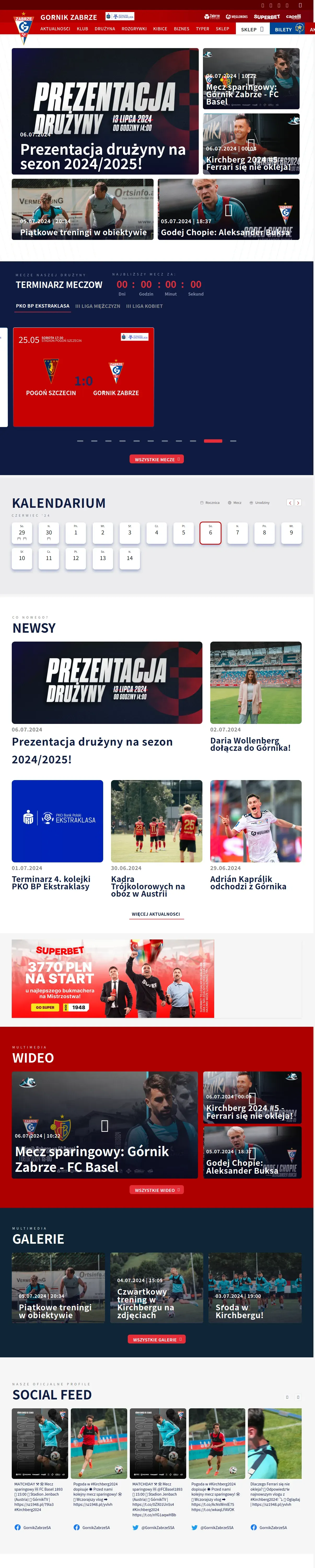Open the Pogoń Szczecin vs Górnik Zabrze match card
Viewport: 315px width, 1568px height.
(x=83, y=377)
